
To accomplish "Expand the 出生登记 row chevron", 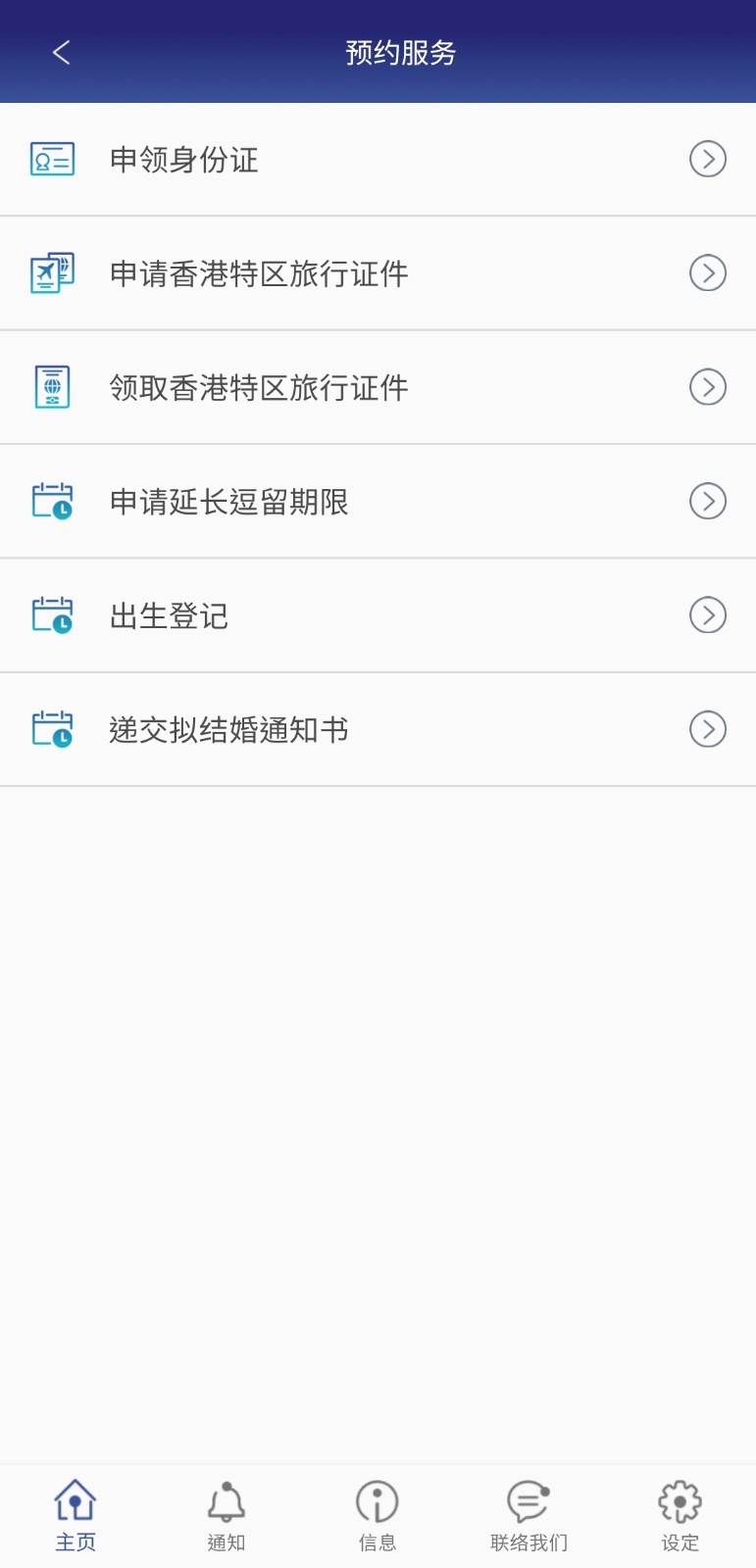I will click(708, 615).
